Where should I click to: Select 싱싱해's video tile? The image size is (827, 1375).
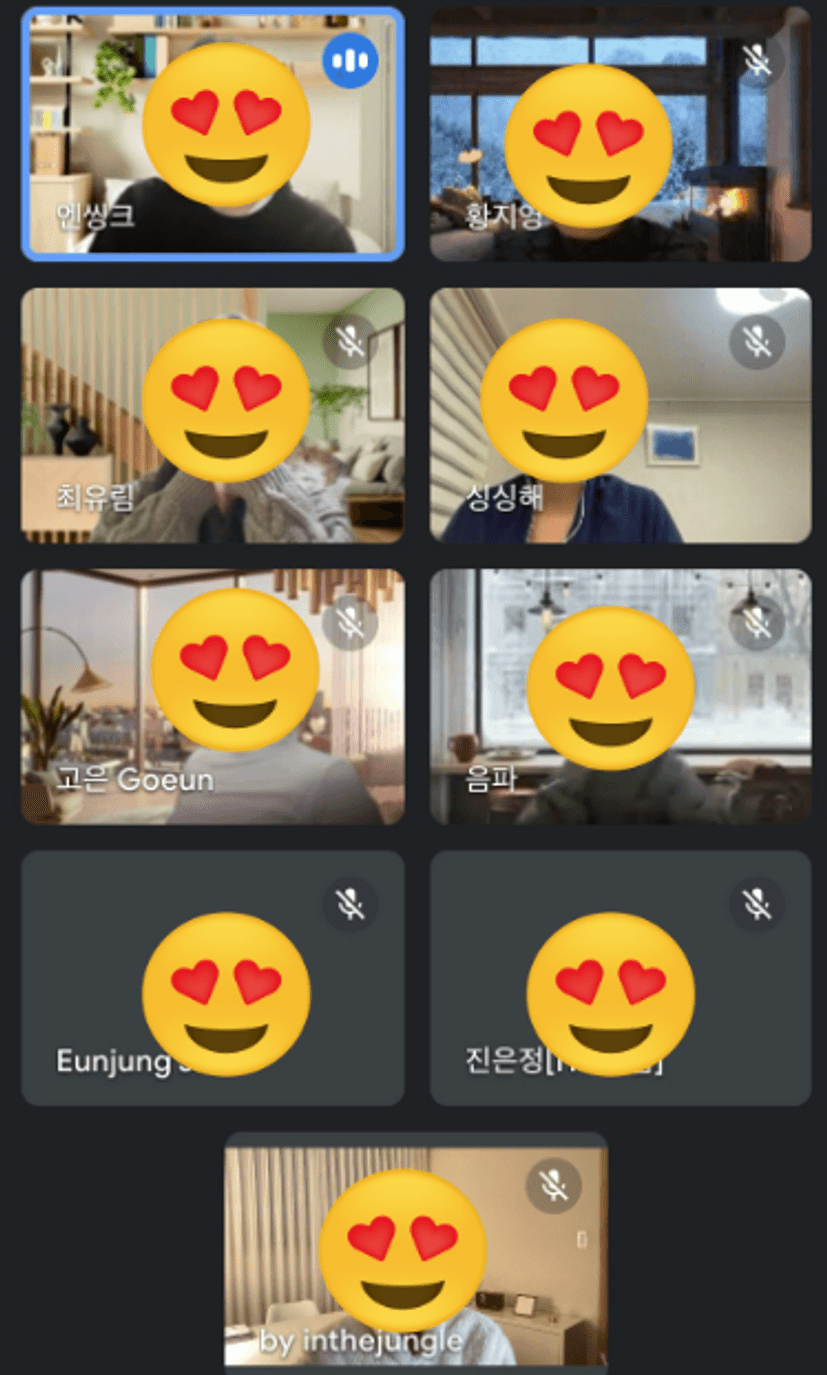coord(620,415)
